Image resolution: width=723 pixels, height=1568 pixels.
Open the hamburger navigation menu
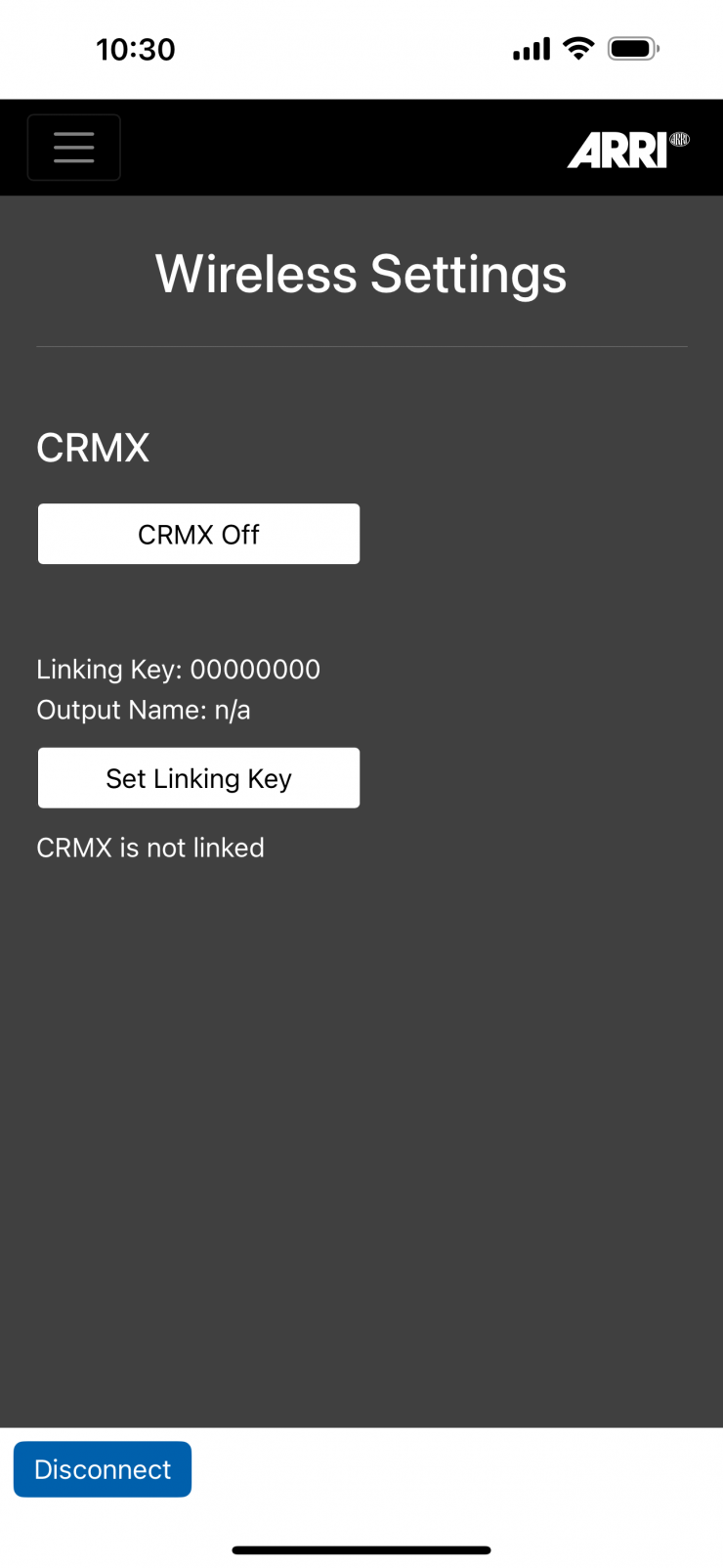point(74,148)
